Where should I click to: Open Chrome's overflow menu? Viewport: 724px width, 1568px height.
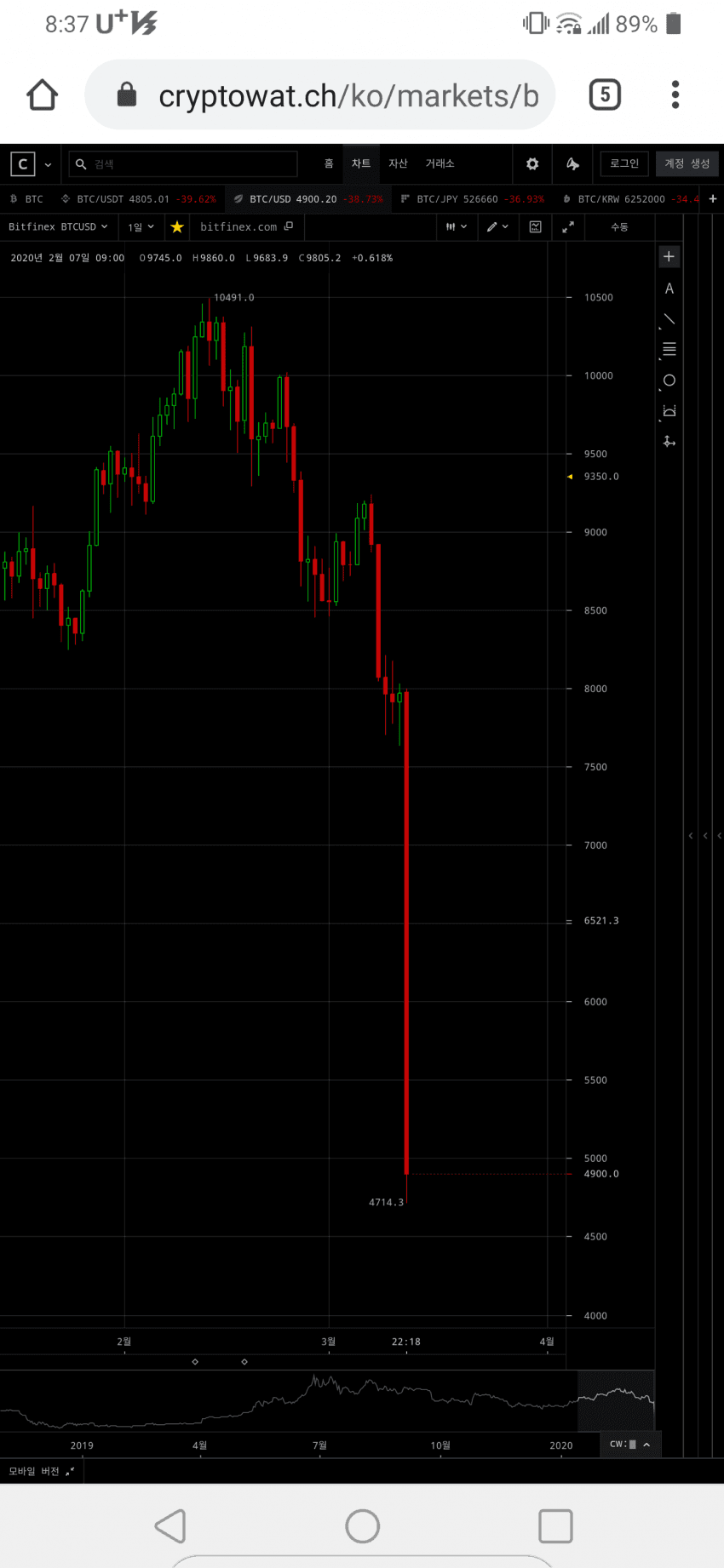tap(675, 94)
